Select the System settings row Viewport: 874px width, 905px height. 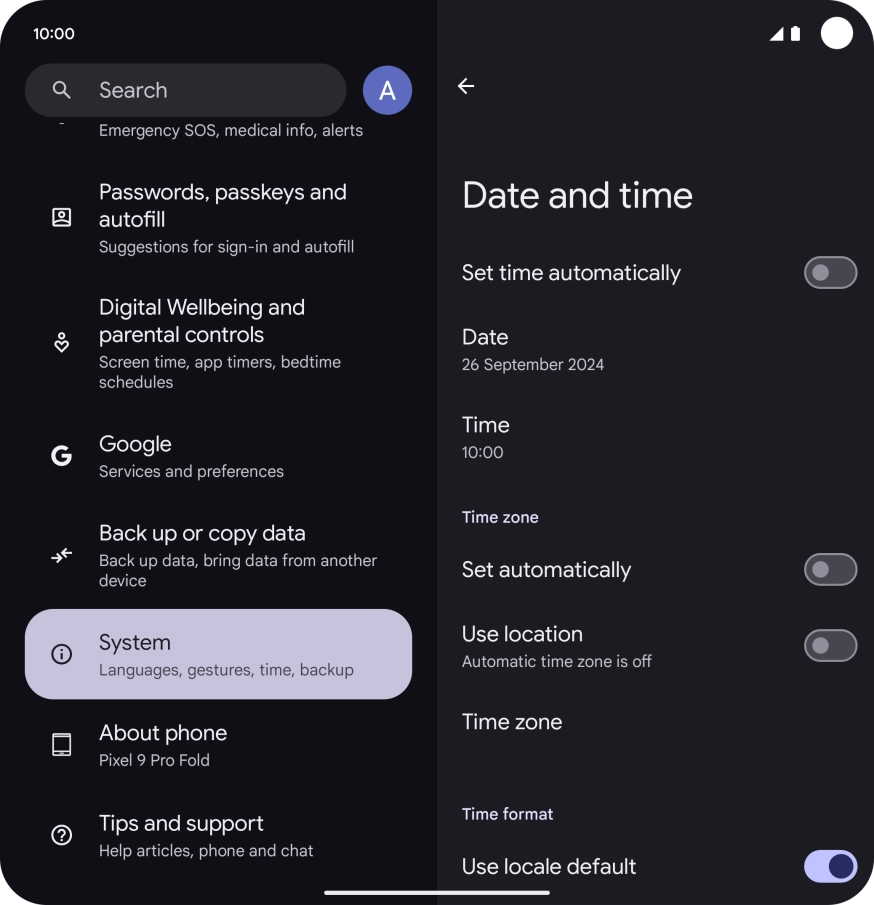tap(218, 654)
